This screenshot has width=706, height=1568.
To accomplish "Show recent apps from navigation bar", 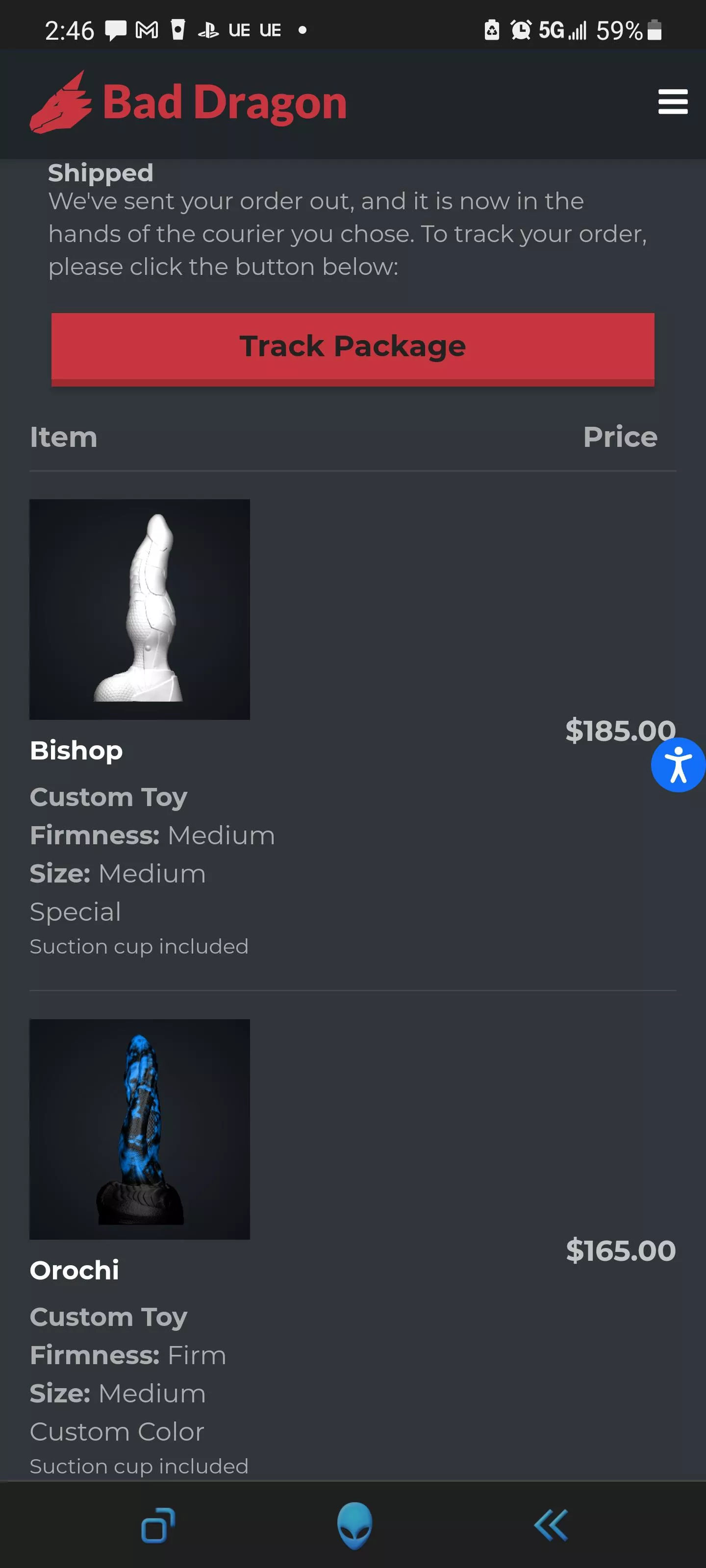I will (158, 1525).
